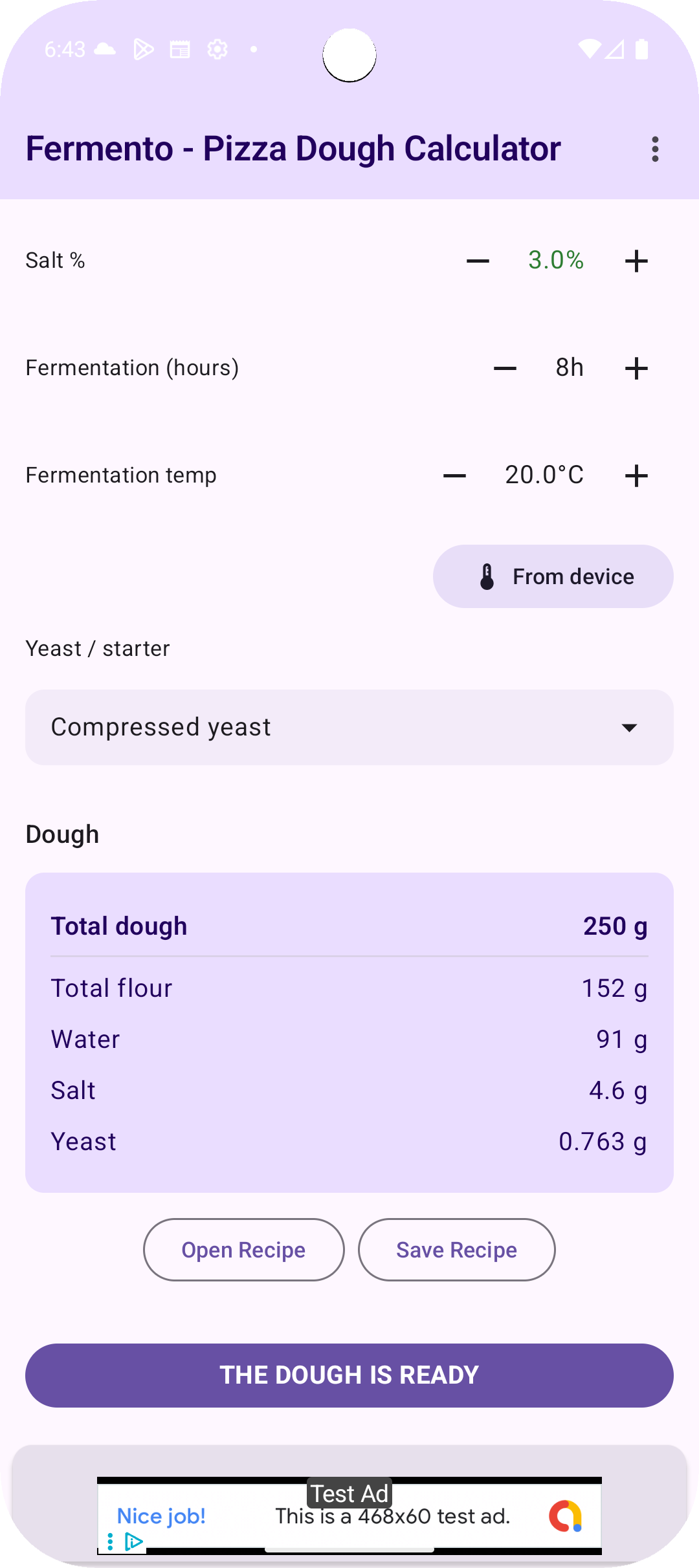Open the Settings gear in the status bar
The height and width of the screenshot is (1568, 699).
(218, 49)
